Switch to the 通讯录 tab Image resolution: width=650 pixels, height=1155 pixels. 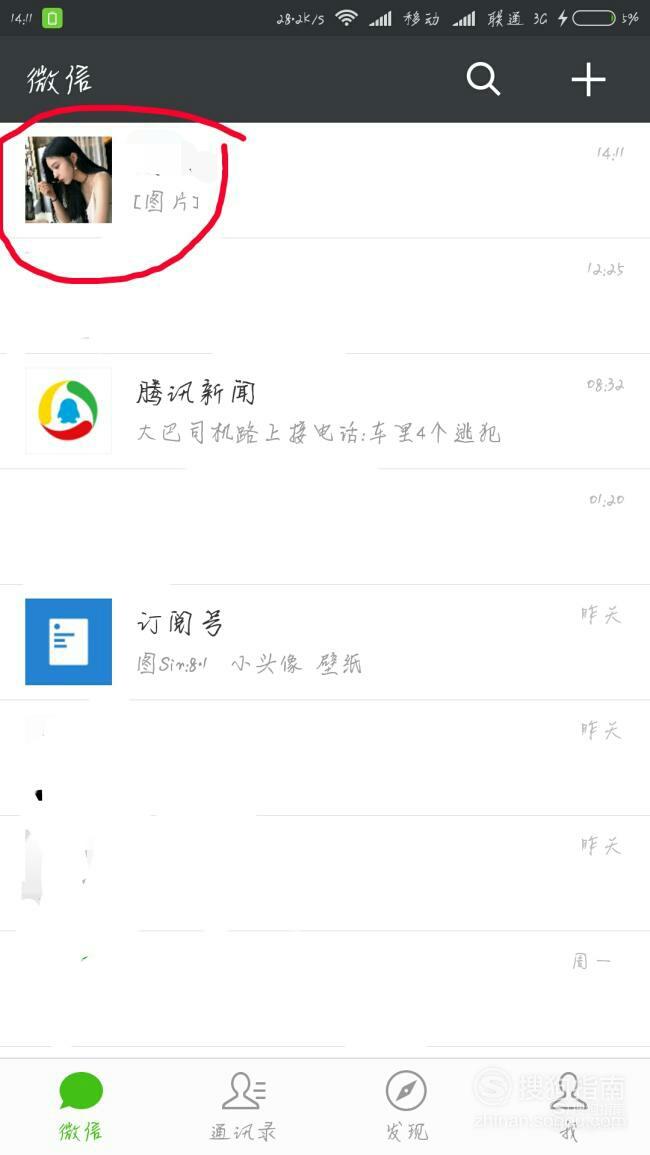tap(244, 1106)
